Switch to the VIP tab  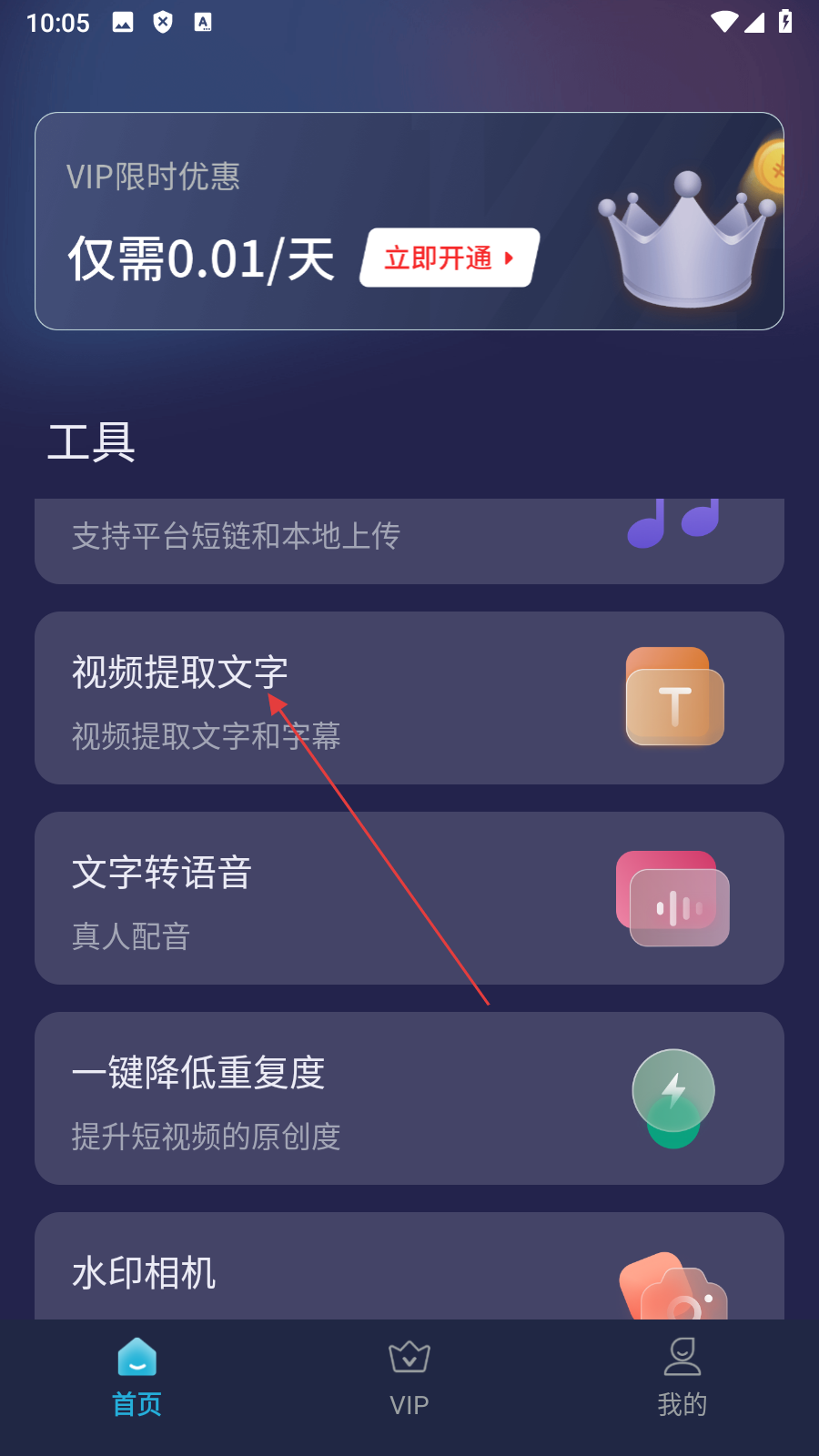pyautogui.click(x=409, y=1377)
